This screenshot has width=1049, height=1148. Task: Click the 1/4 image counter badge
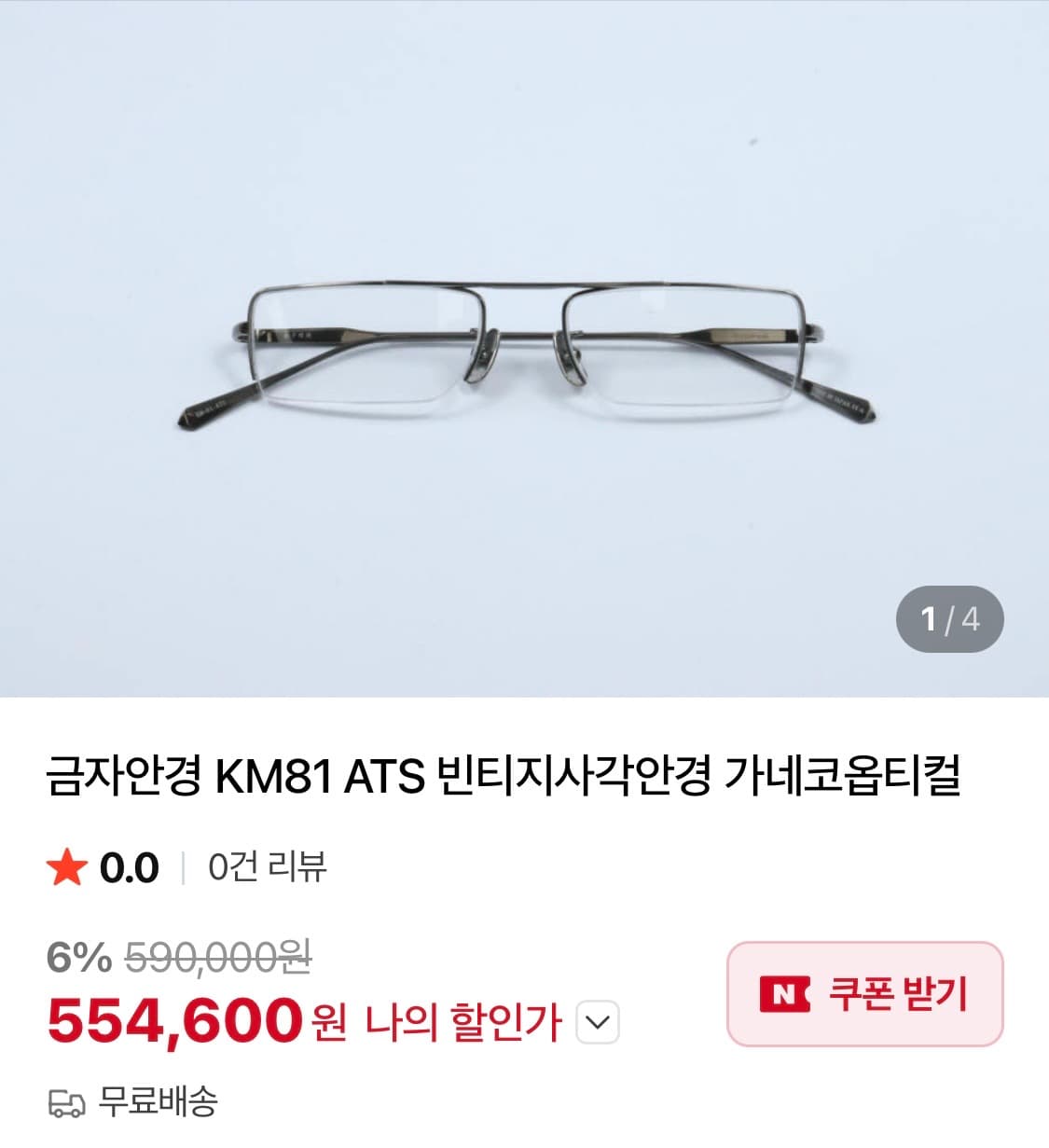(x=948, y=619)
